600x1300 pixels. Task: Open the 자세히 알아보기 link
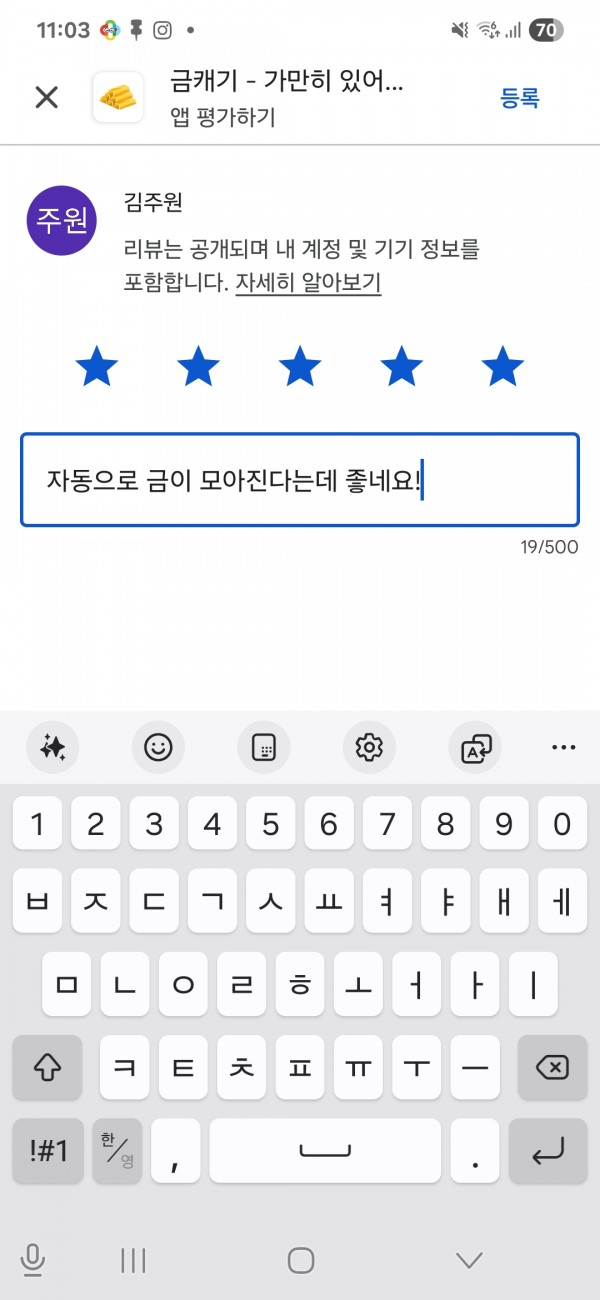point(308,282)
